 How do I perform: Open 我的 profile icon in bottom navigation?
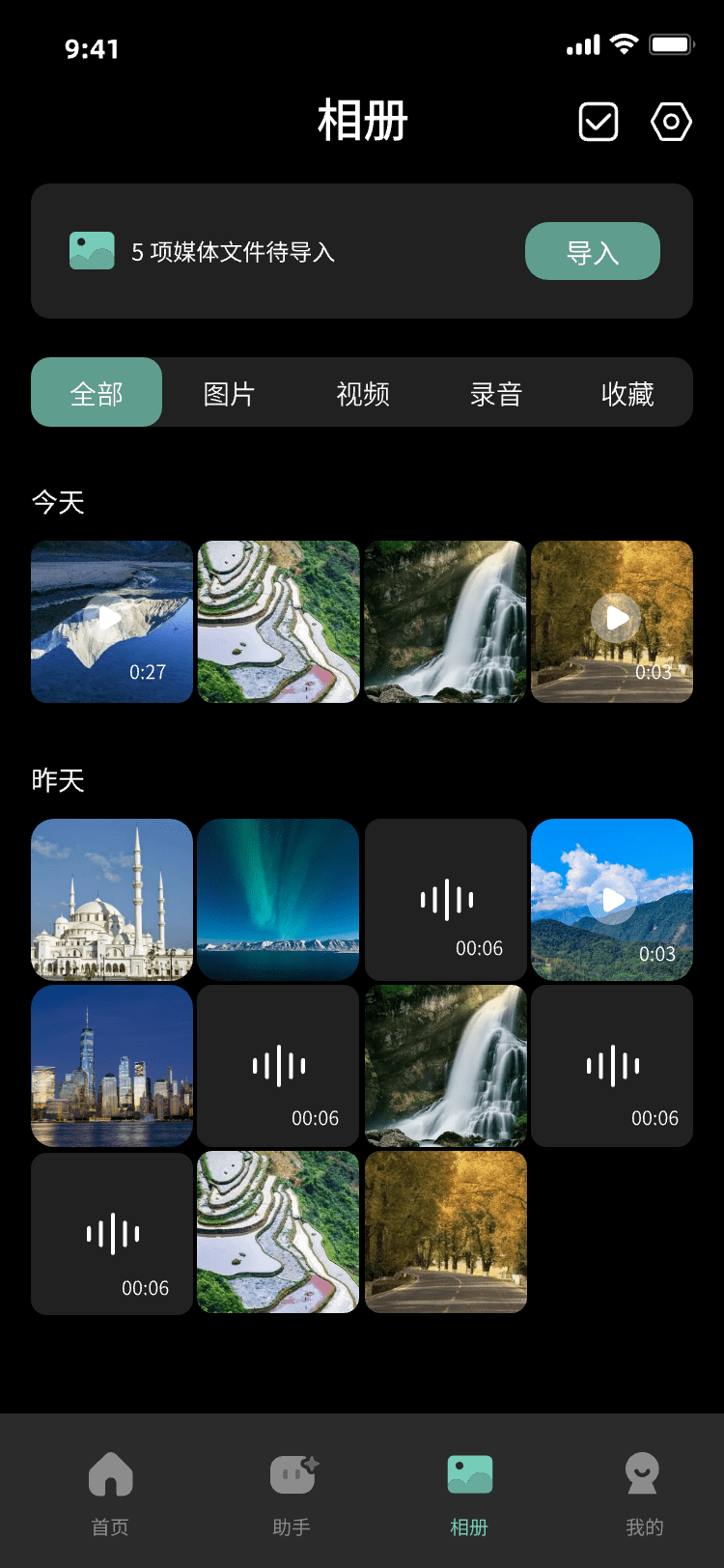[643, 1474]
